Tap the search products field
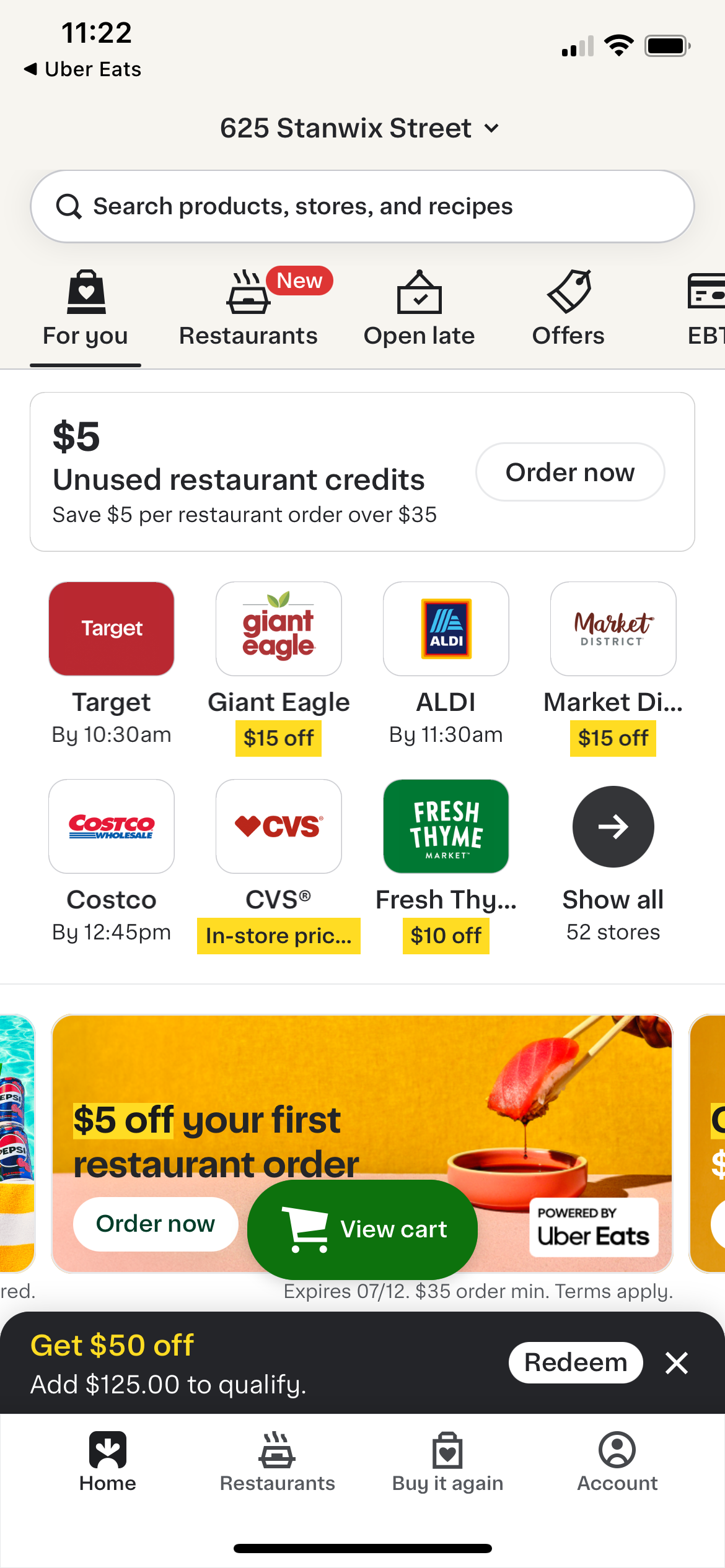 [x=362, y=206]
